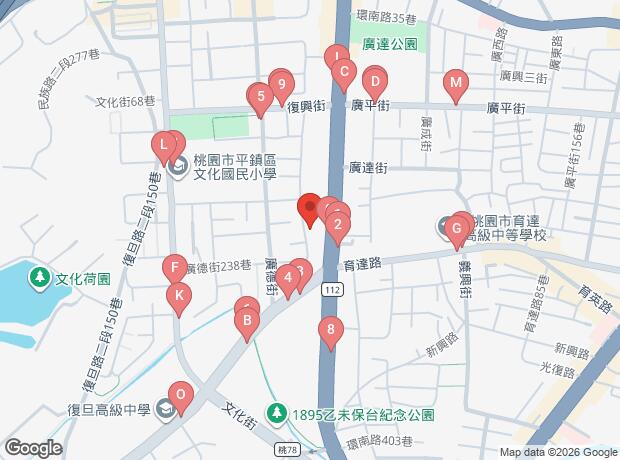Select map marker M on 廣平街
The width and height of the screenshot is (620, 460).
tap(456, 83)
